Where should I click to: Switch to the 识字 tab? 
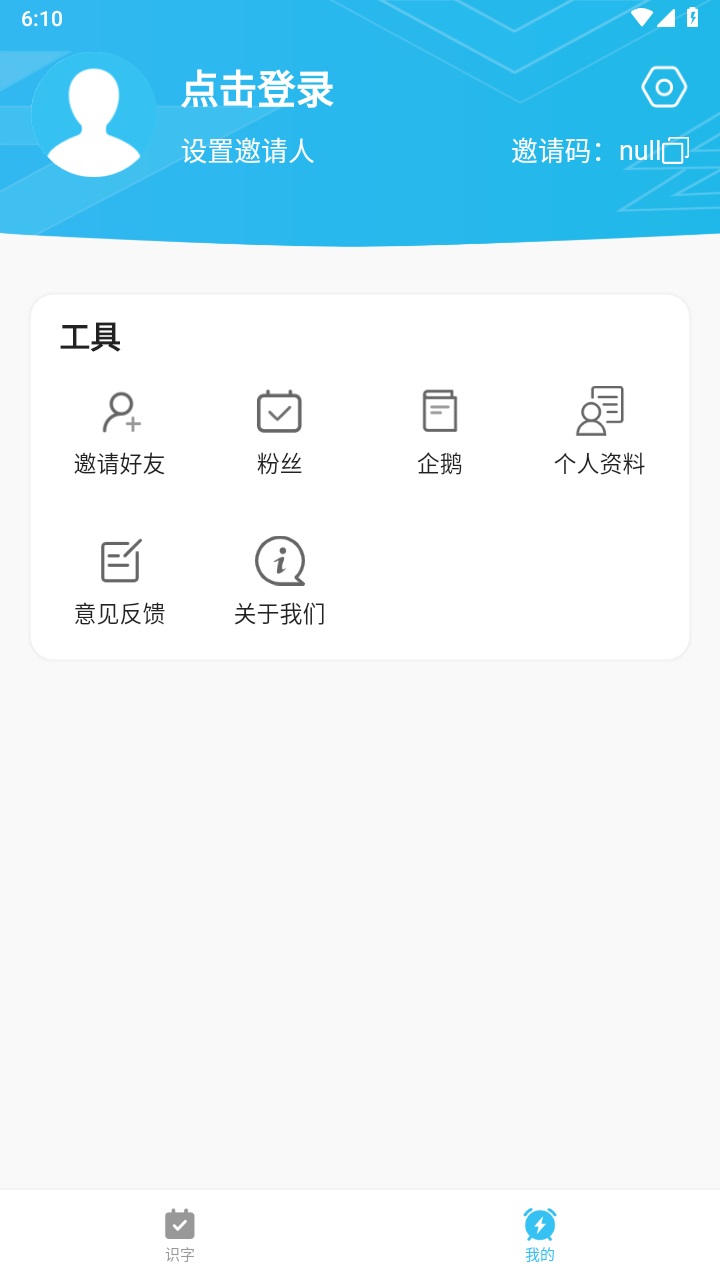(180, 1234)
